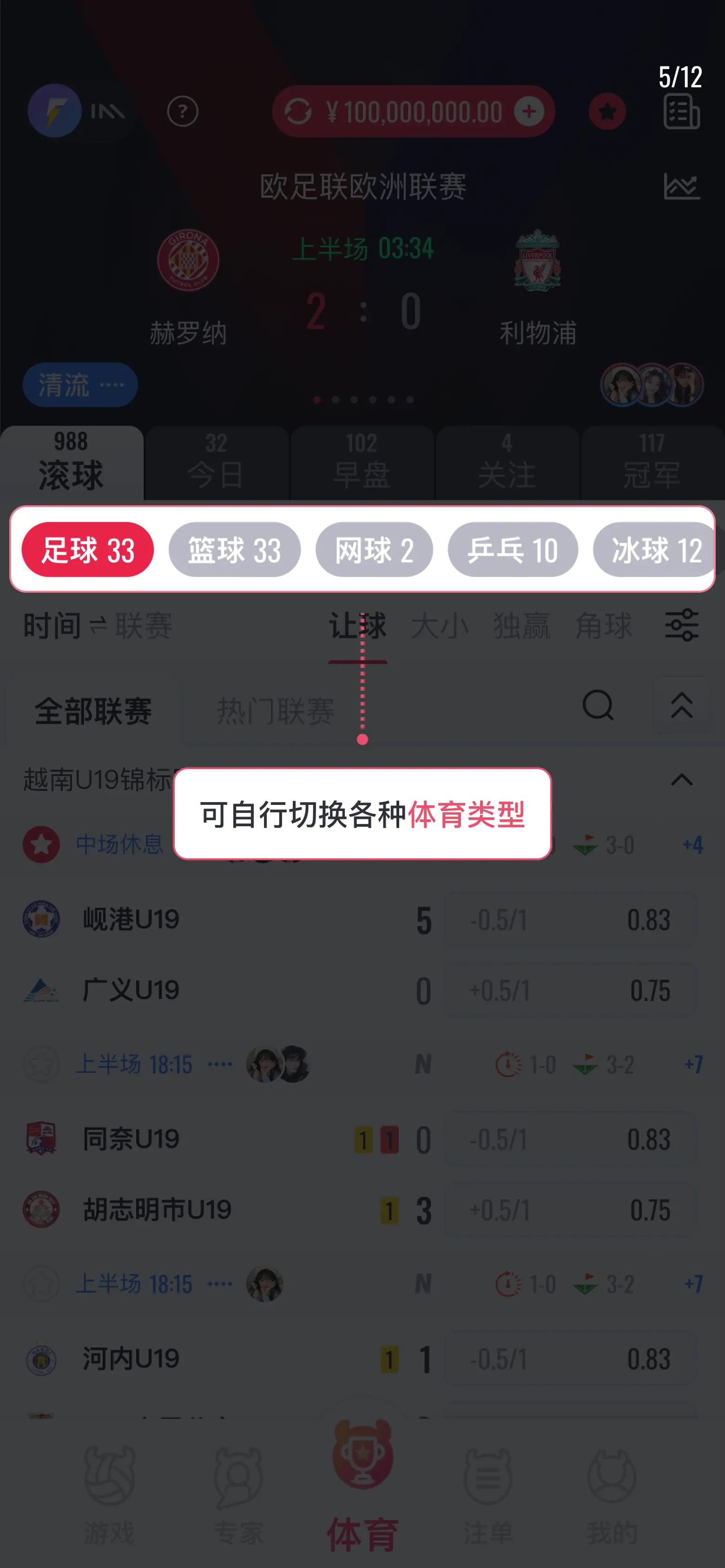
Task: Switch to 篮球 33 sport chip
Action: pyautogui.click(x=235, y=549)
